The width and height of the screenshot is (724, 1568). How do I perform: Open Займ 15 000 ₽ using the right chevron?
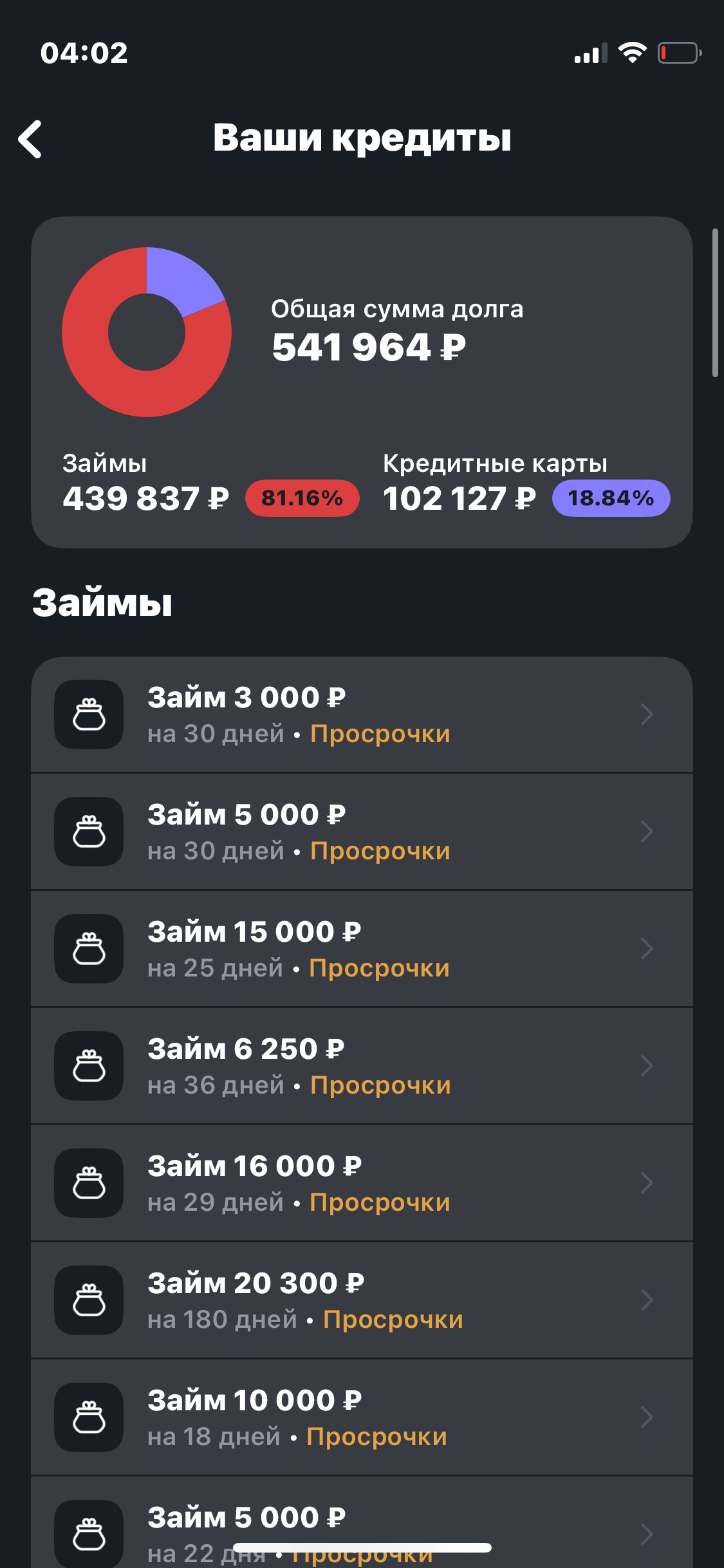pos(647,948)
